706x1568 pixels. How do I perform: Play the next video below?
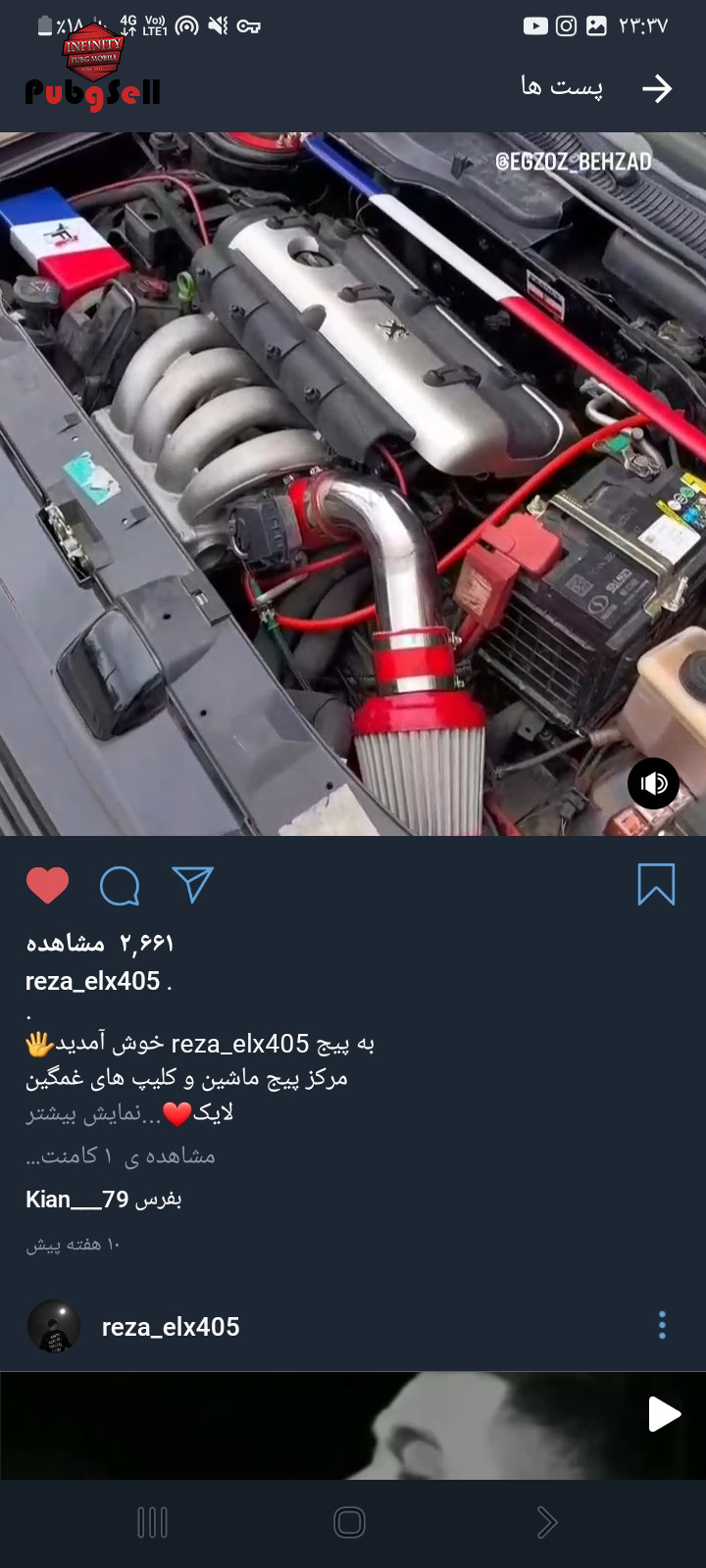tap(664, 1414)
